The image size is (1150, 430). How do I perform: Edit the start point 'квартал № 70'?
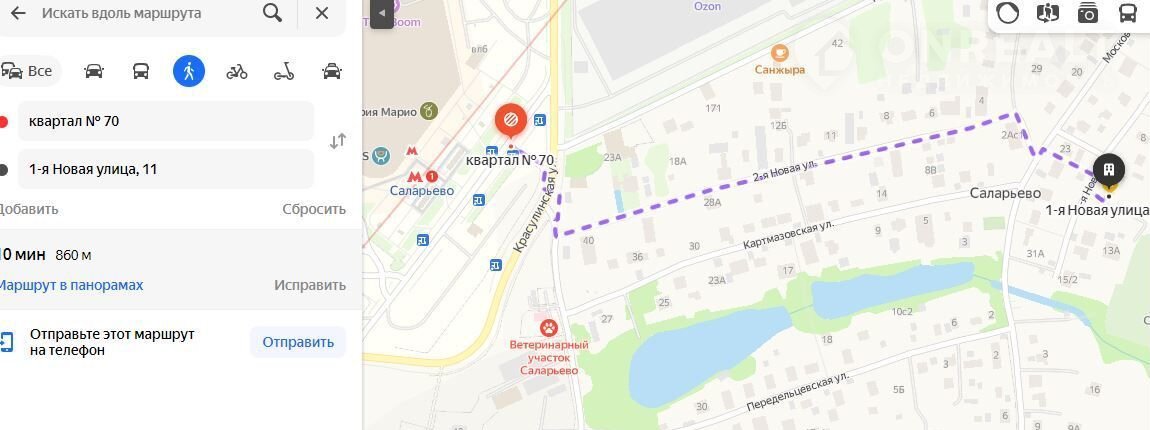pos(165,121)
